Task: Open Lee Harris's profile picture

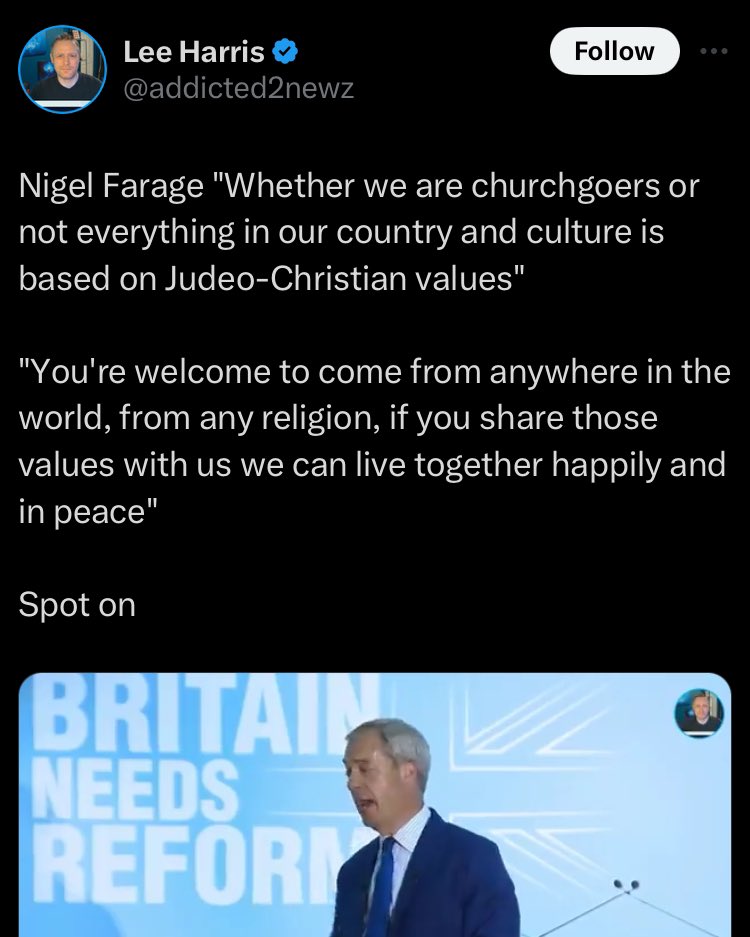Action: point(62,70)
